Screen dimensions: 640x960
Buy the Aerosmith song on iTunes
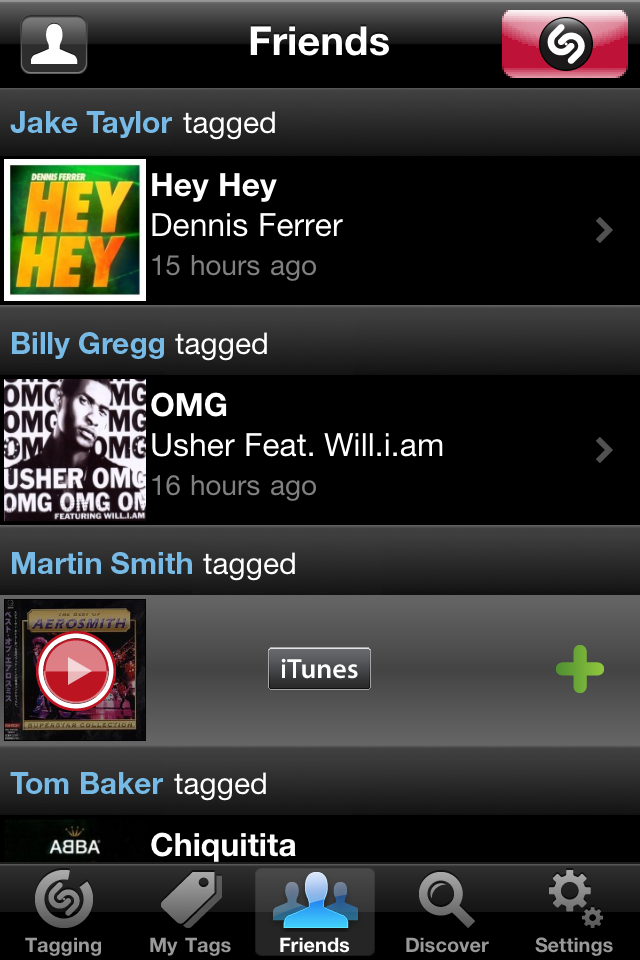319,669
